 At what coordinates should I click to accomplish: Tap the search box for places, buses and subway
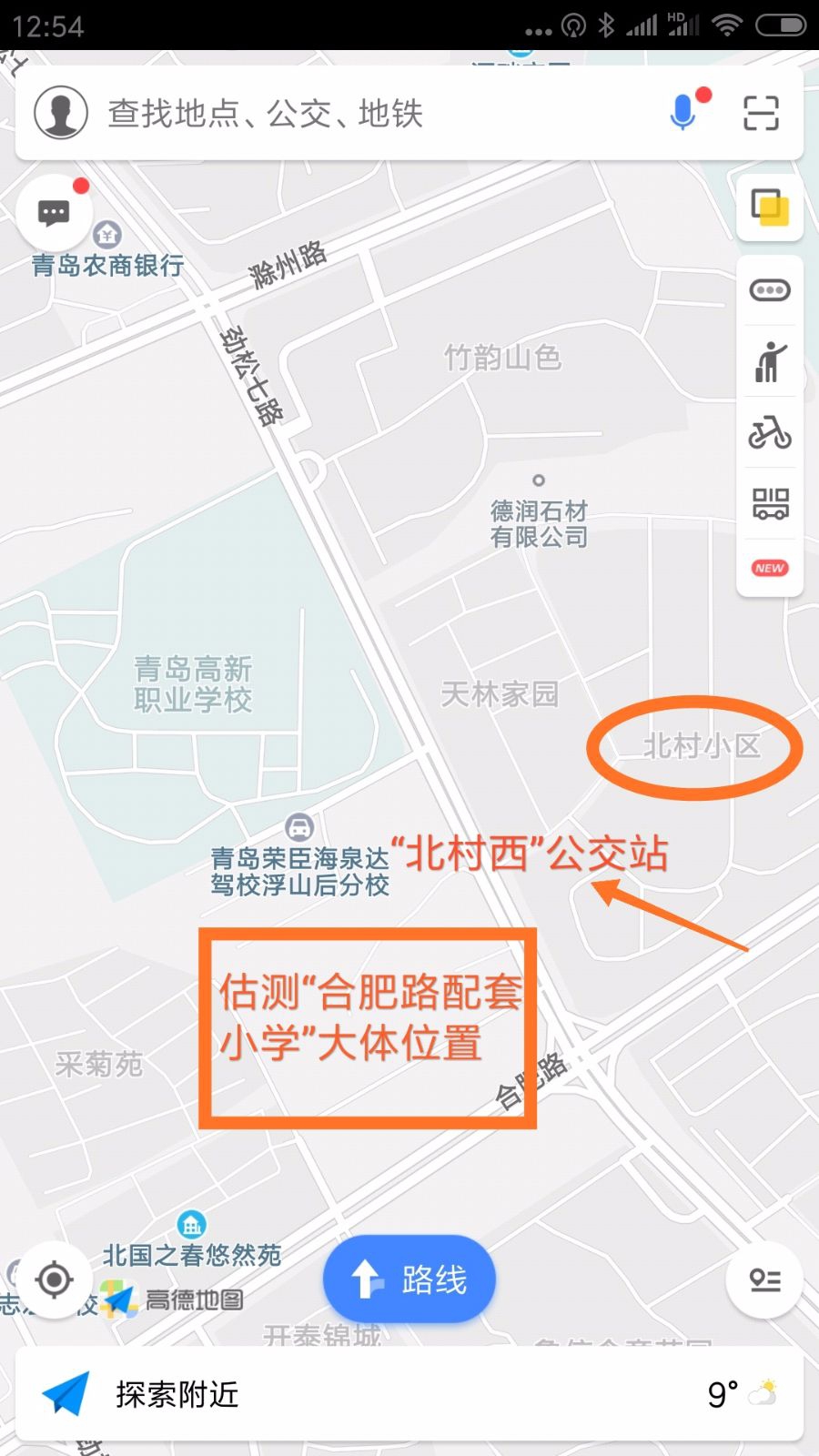(364, 114)
